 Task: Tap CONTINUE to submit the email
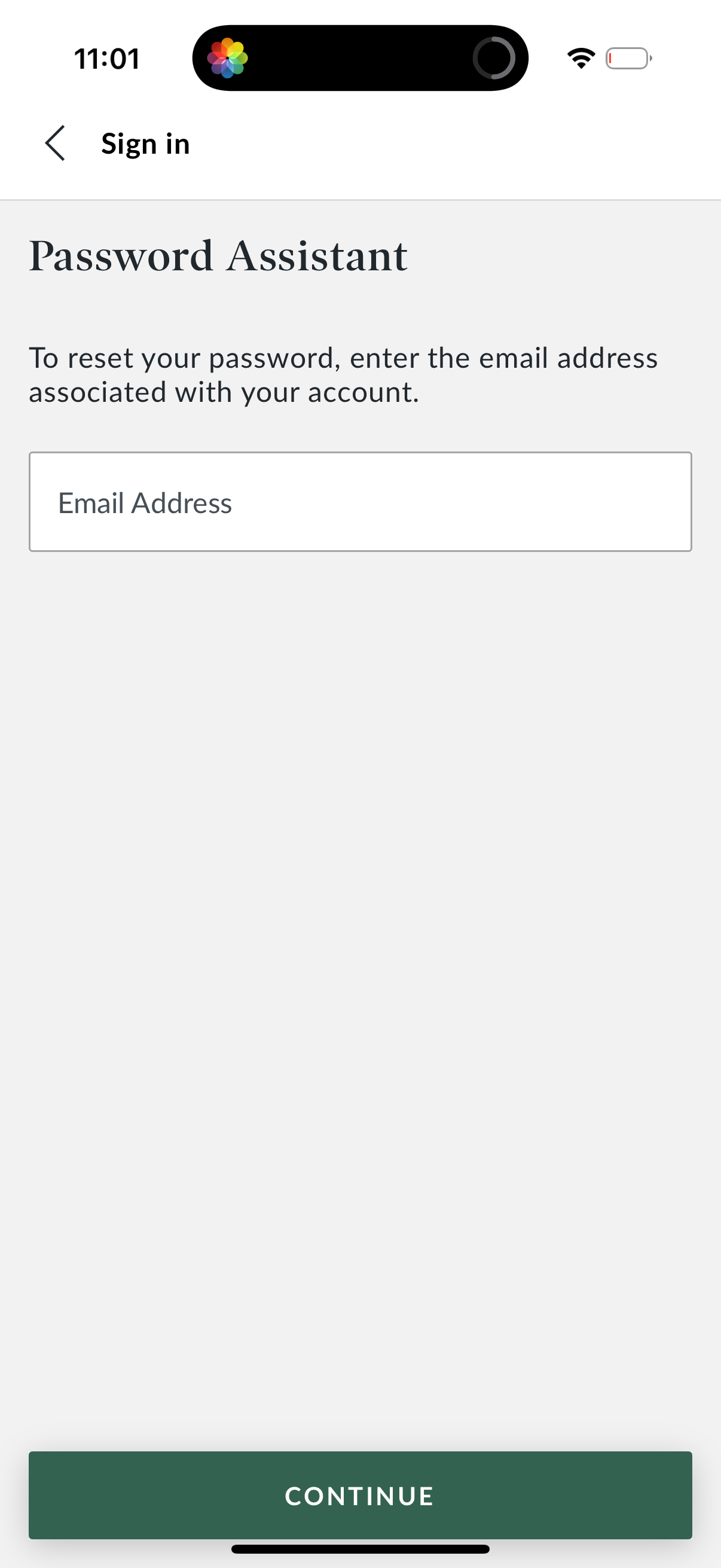pyautogui.click(x=360, y=1495)
